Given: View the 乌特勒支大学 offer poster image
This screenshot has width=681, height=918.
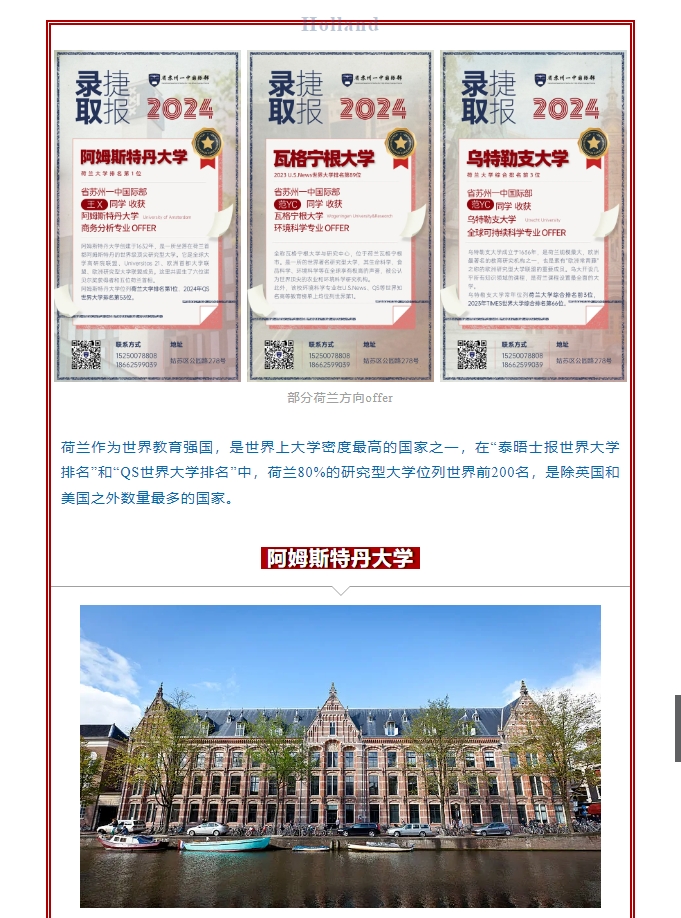Looking at the screenshot, I should 533,216.
